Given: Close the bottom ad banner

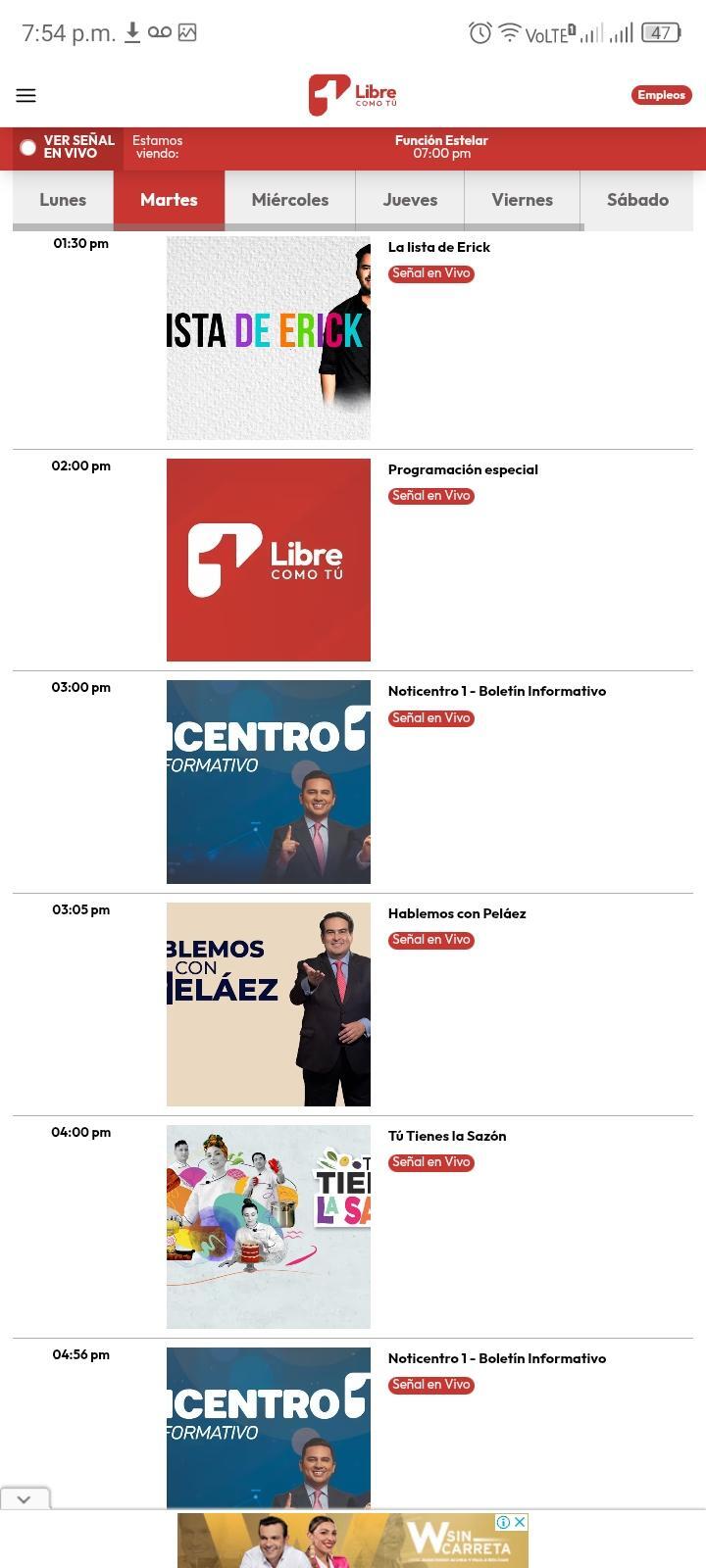Looking at the screenshot, I should (x=520, y=1522).
